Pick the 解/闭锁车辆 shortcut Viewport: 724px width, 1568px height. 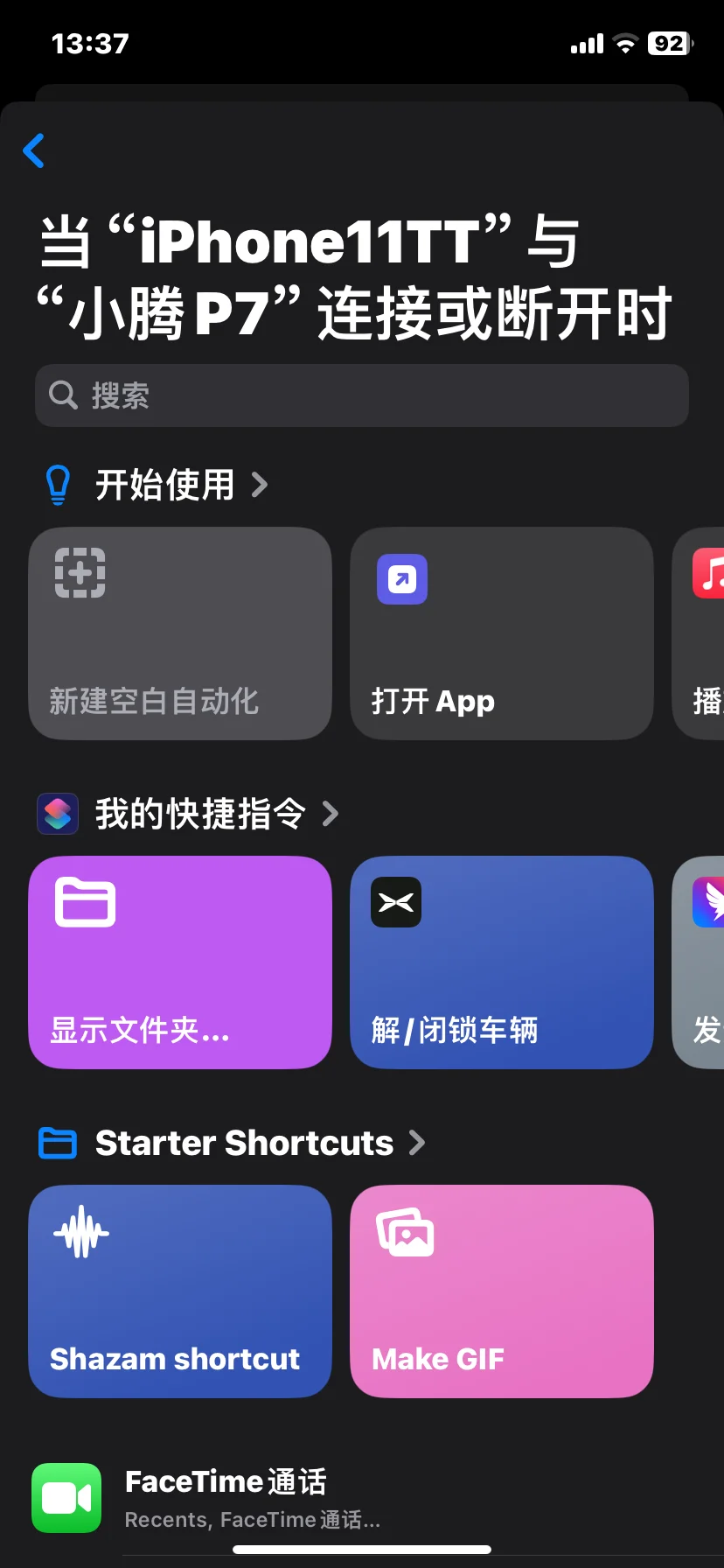coord(502,962)
